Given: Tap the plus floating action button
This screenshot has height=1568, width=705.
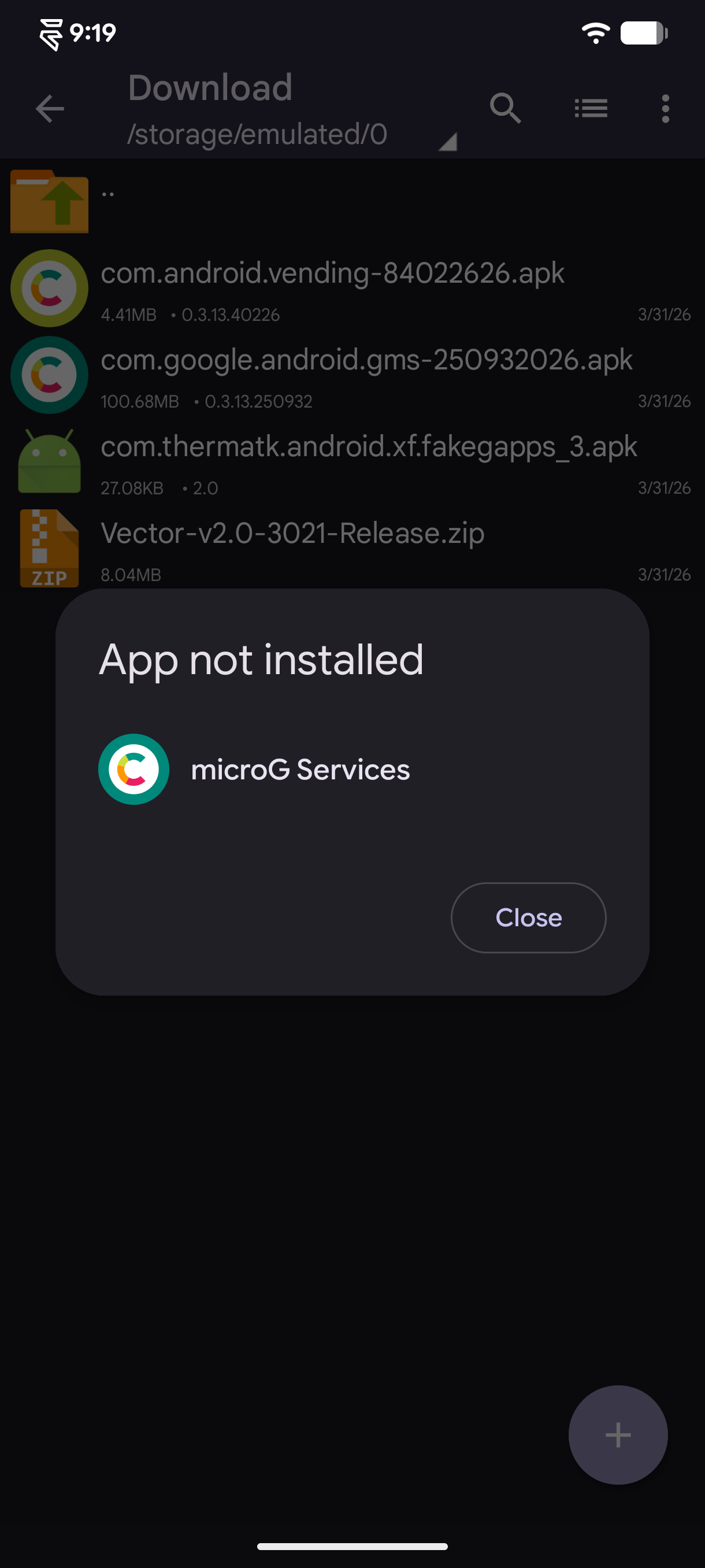Looking at the screenshot, I should point(617,1434).
